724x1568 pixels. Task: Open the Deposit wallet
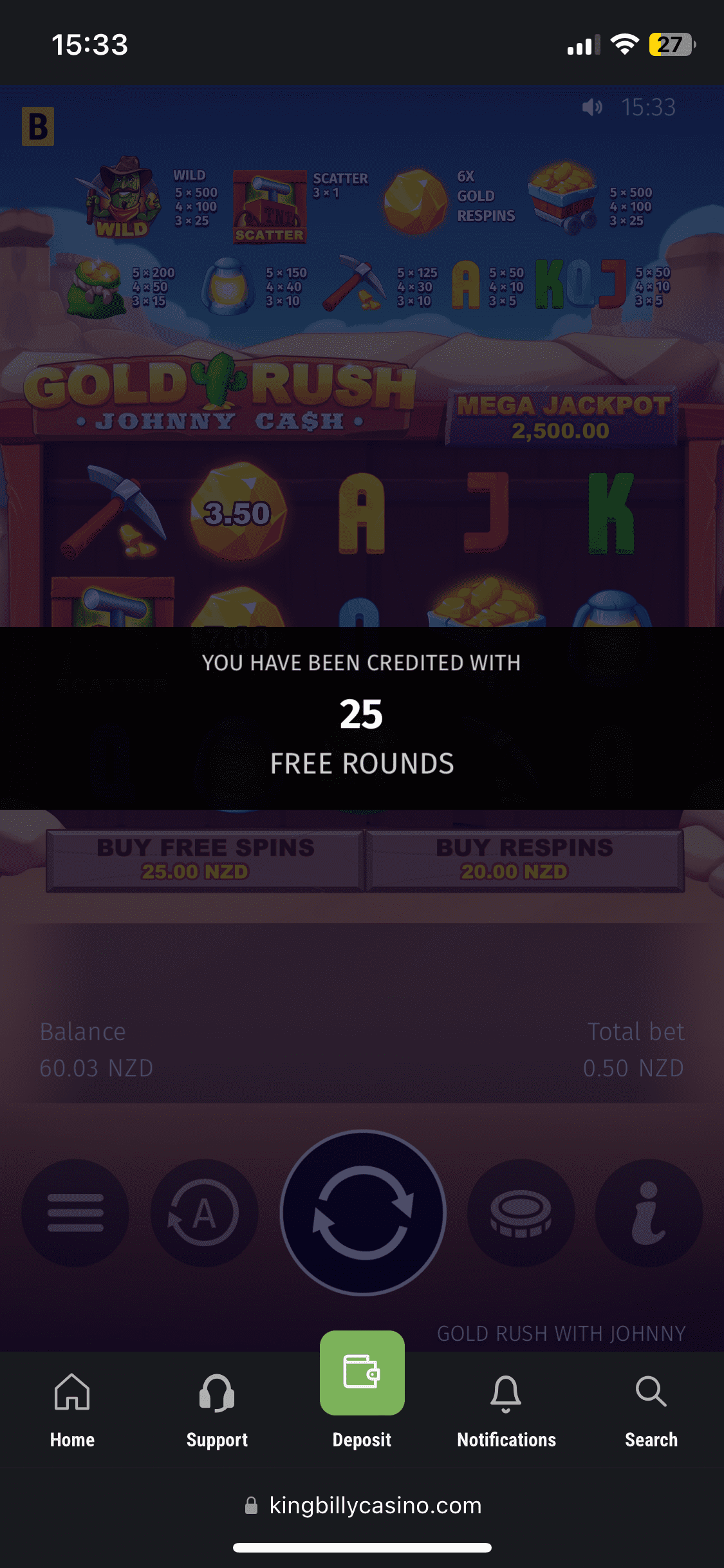tap(362, 1384)
